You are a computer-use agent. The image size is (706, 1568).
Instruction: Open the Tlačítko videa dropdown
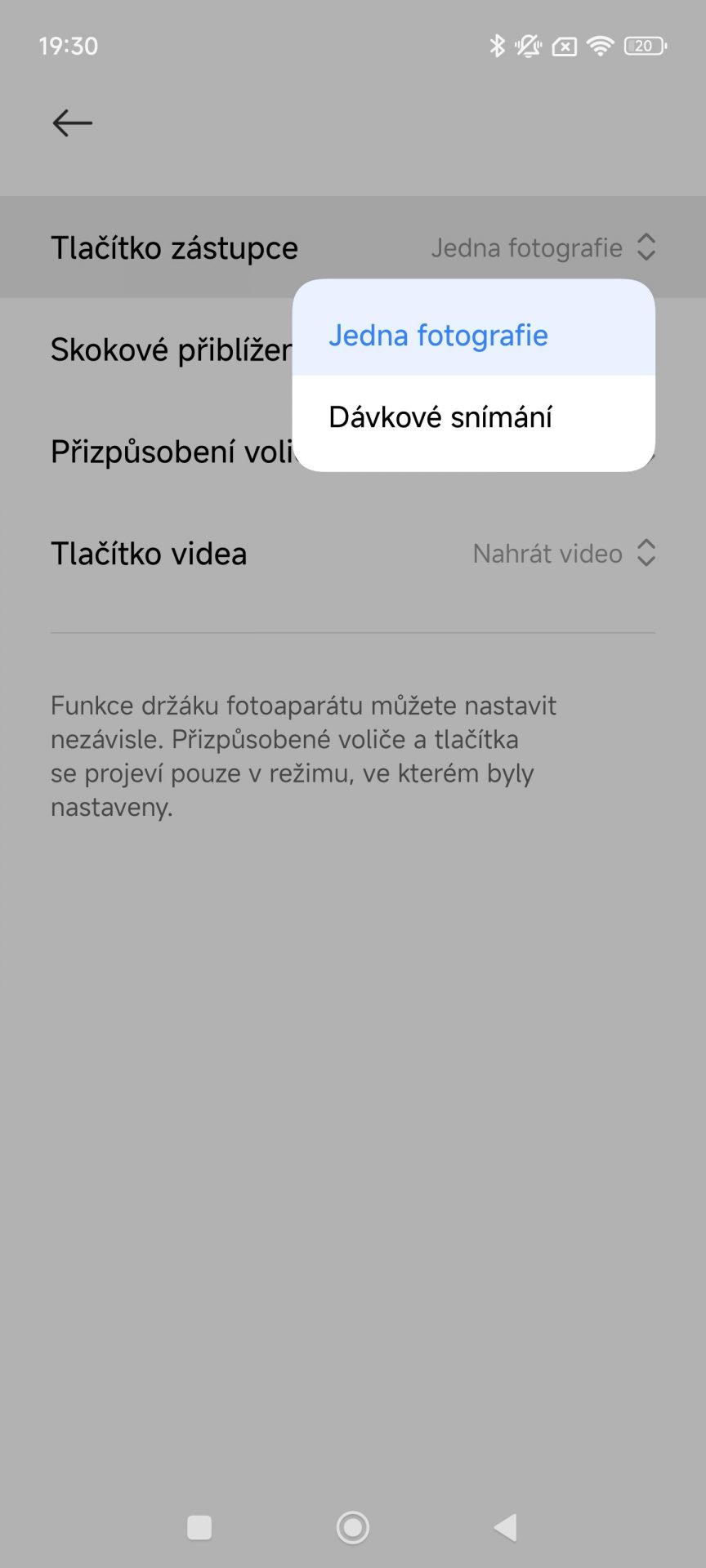point(353,554)
